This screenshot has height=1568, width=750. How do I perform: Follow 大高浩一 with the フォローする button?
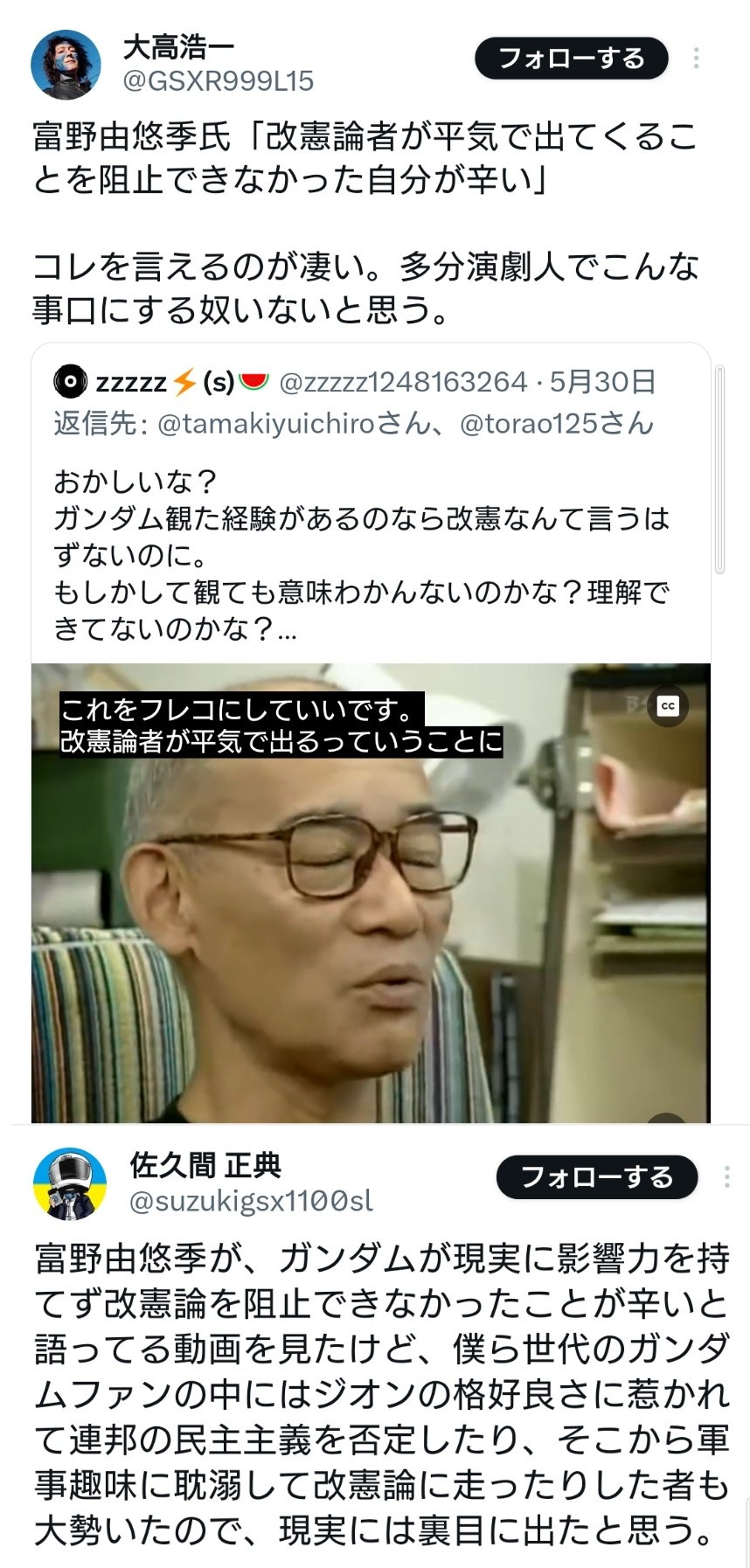point(571,59)
